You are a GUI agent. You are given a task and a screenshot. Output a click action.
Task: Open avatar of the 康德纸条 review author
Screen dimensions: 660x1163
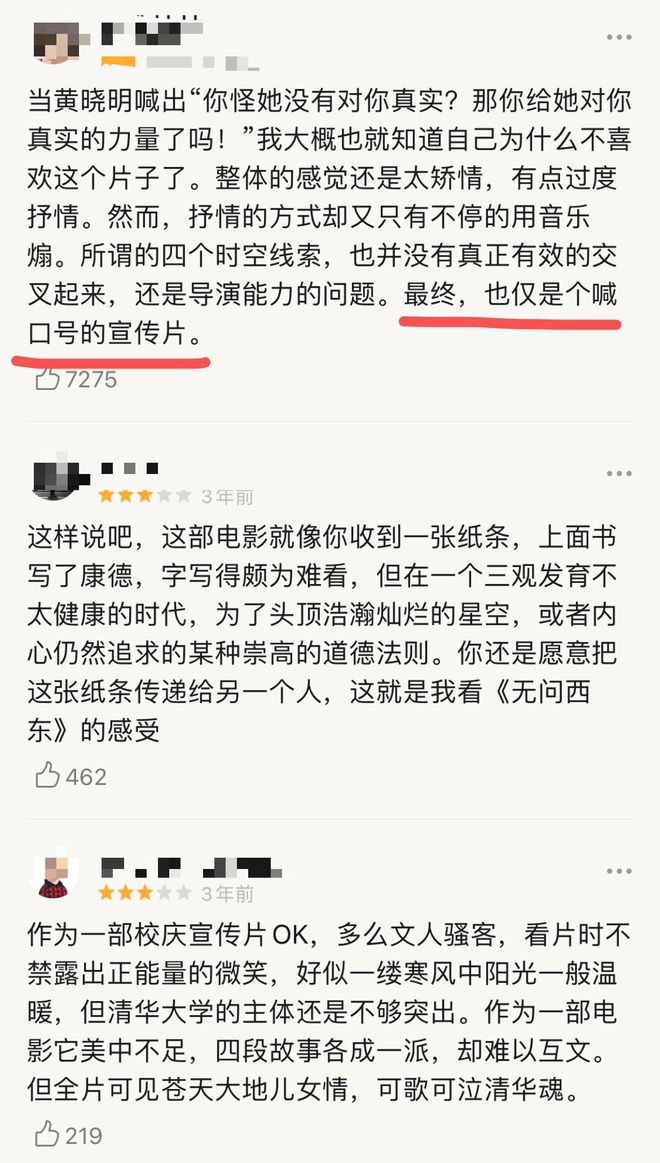55,481
